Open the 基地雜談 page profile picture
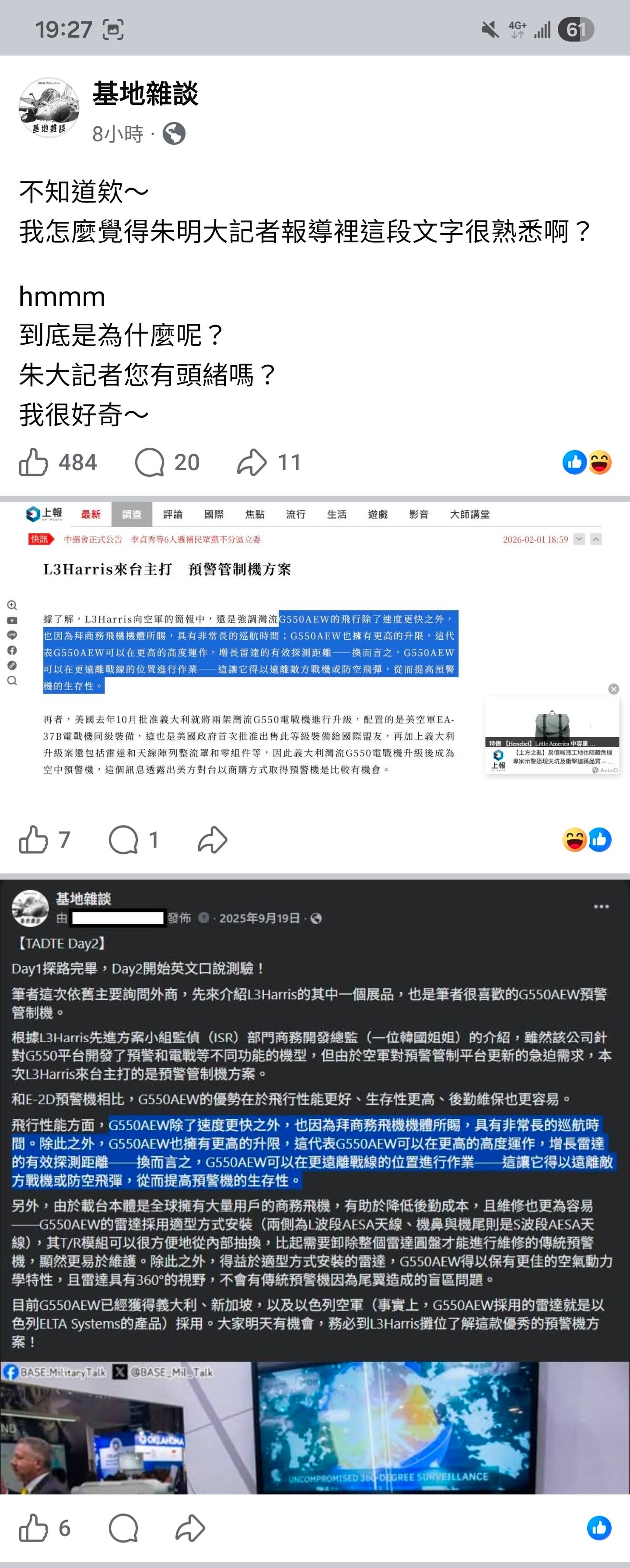The image size is (630, 1568). (49, 108)
